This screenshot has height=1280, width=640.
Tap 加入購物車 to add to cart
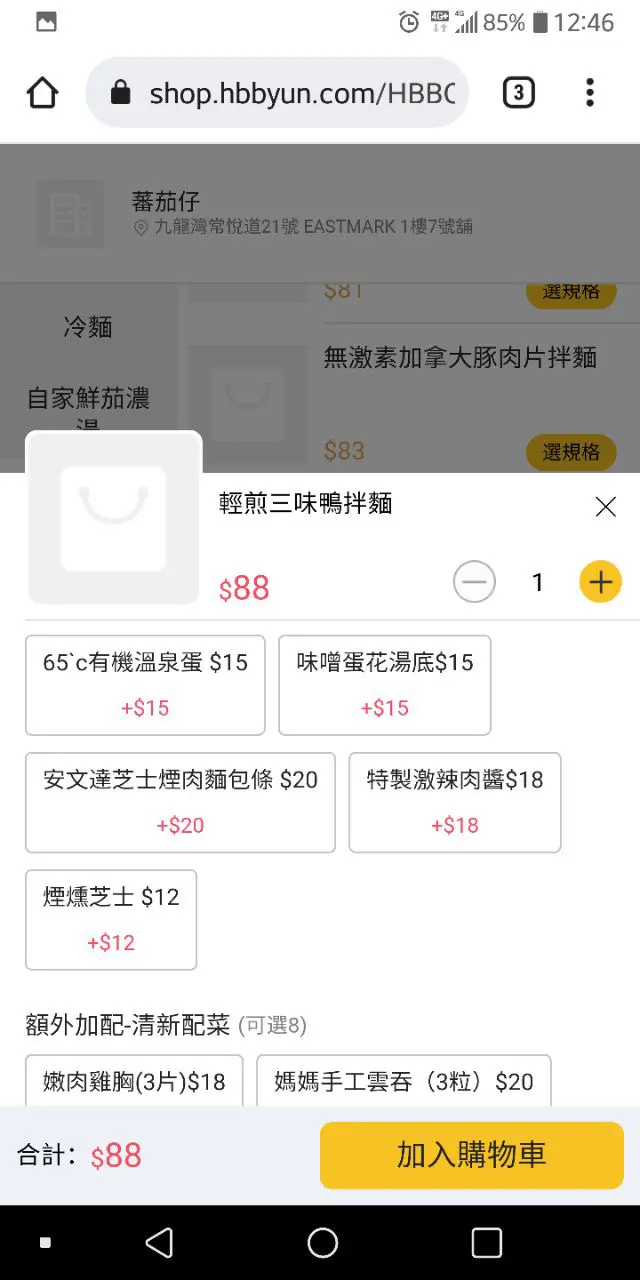472,1155
